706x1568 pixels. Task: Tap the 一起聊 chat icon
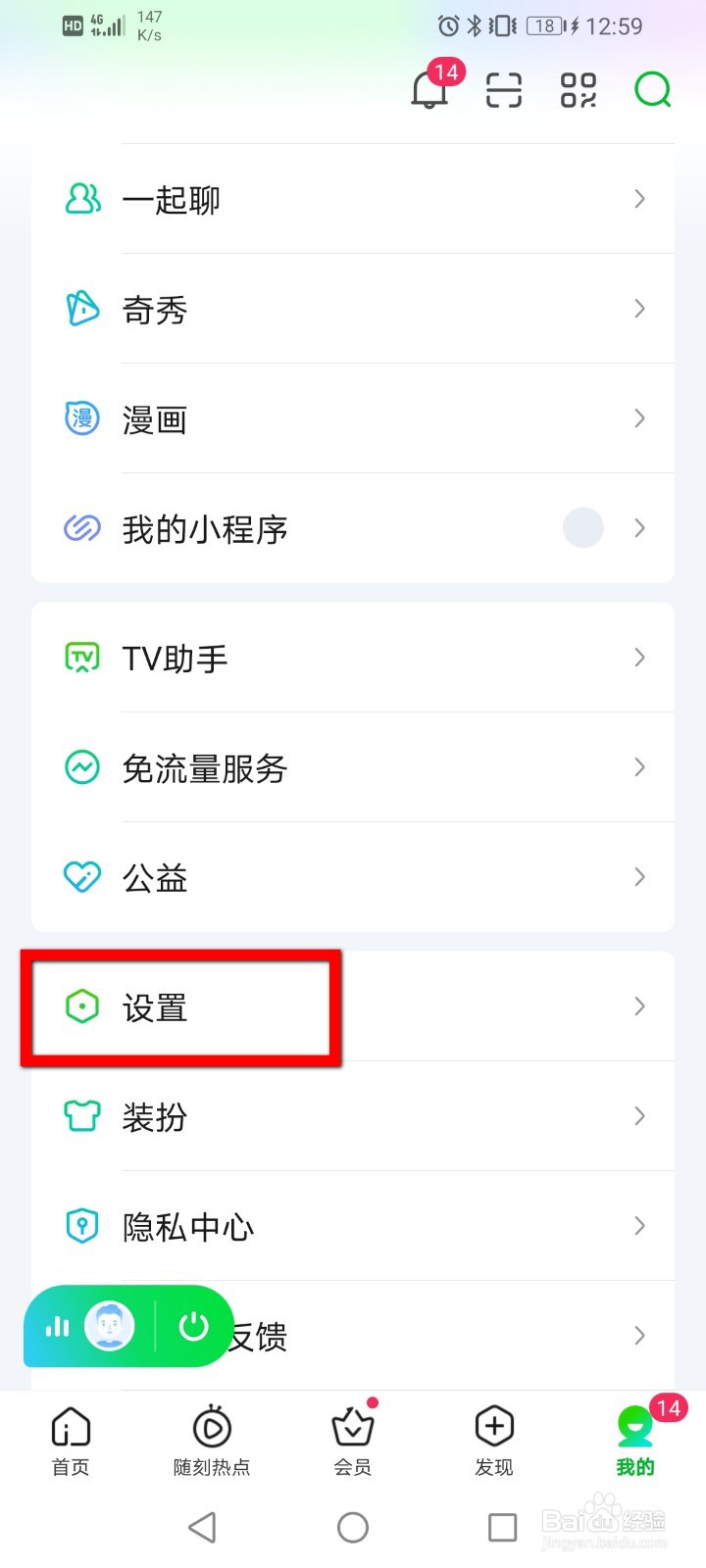point(82,199)
